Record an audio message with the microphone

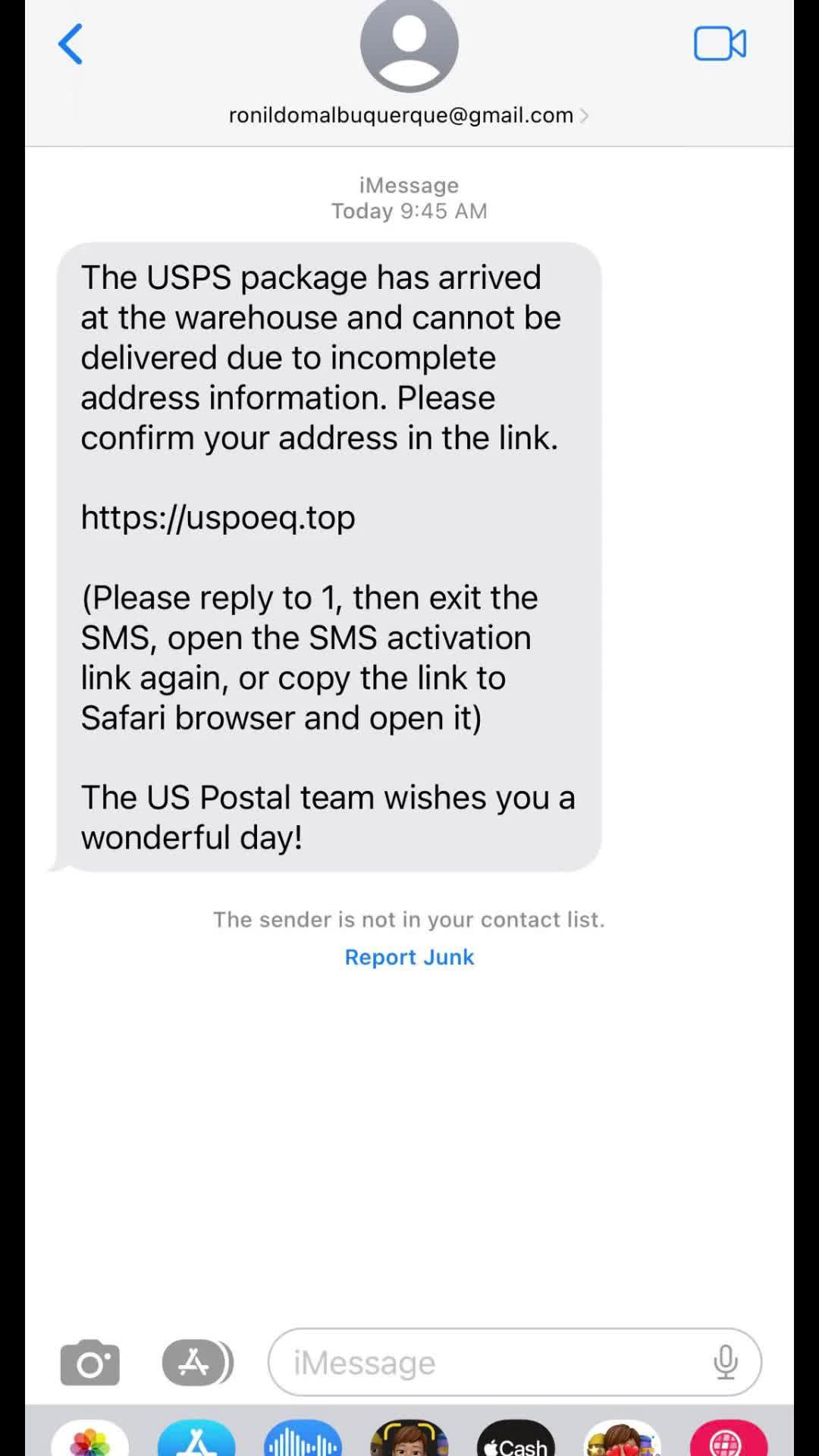tap(725, 1363)
